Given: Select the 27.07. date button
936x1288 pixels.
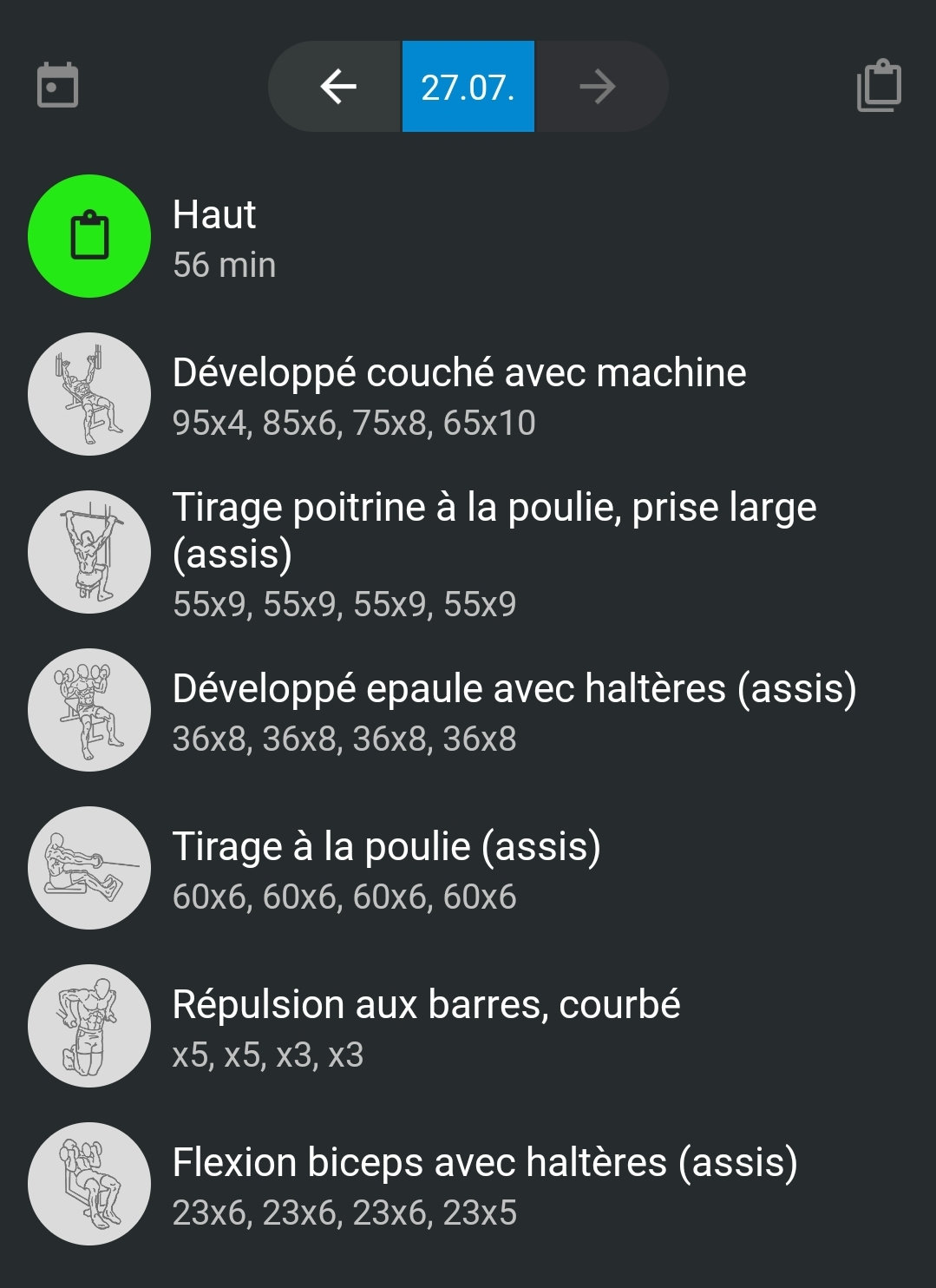Looking at the screenshot, I should [x=468, y=87].
